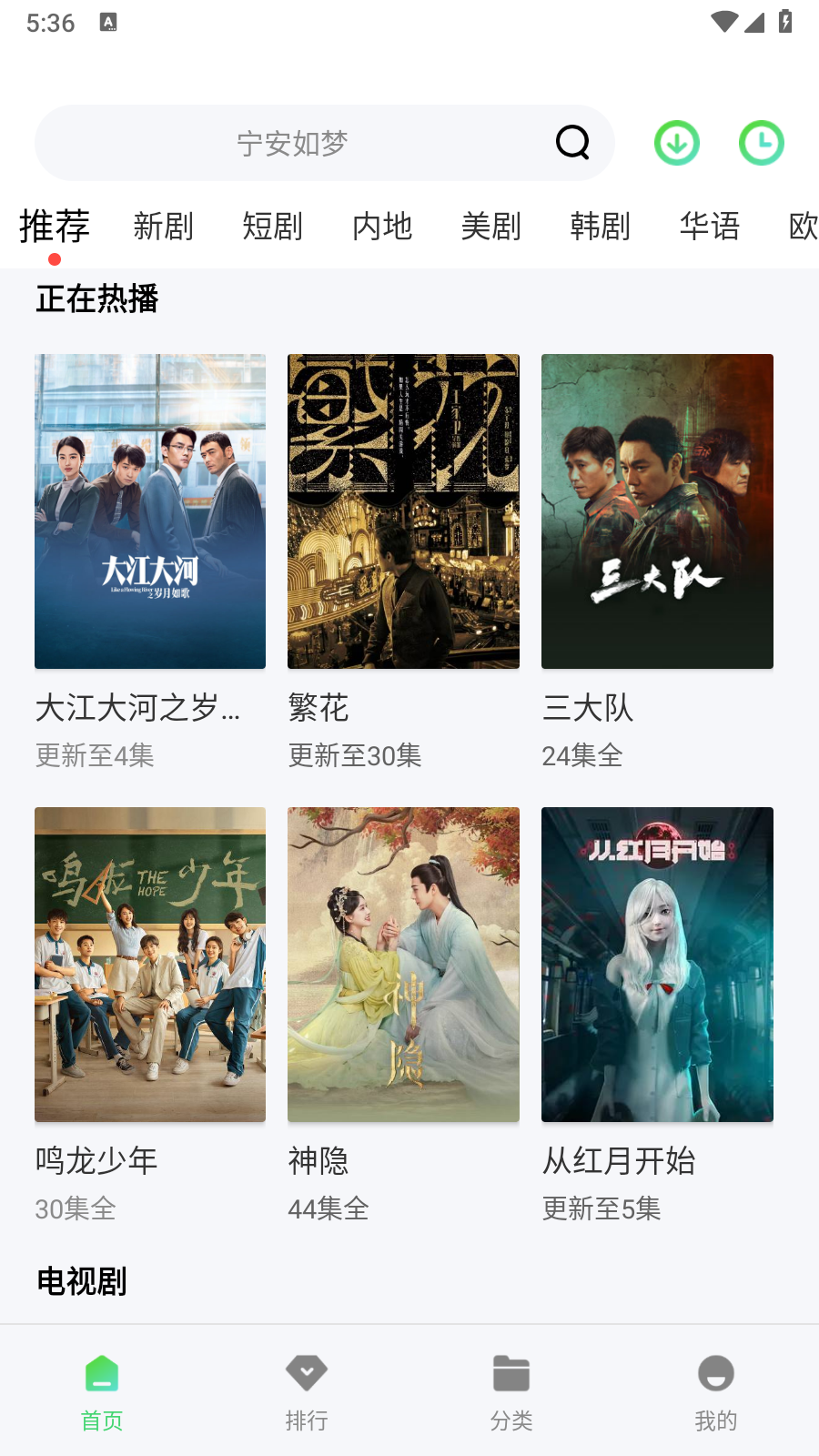
Task: Select the 内地 tab
Action: pos(382,226)
